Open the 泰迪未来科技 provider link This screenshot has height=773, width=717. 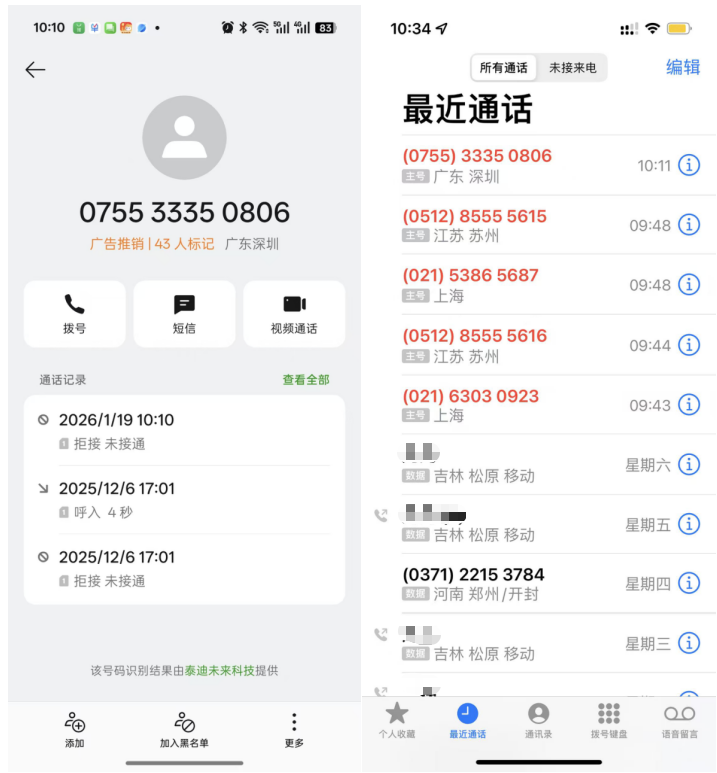(x=217, y=671)
